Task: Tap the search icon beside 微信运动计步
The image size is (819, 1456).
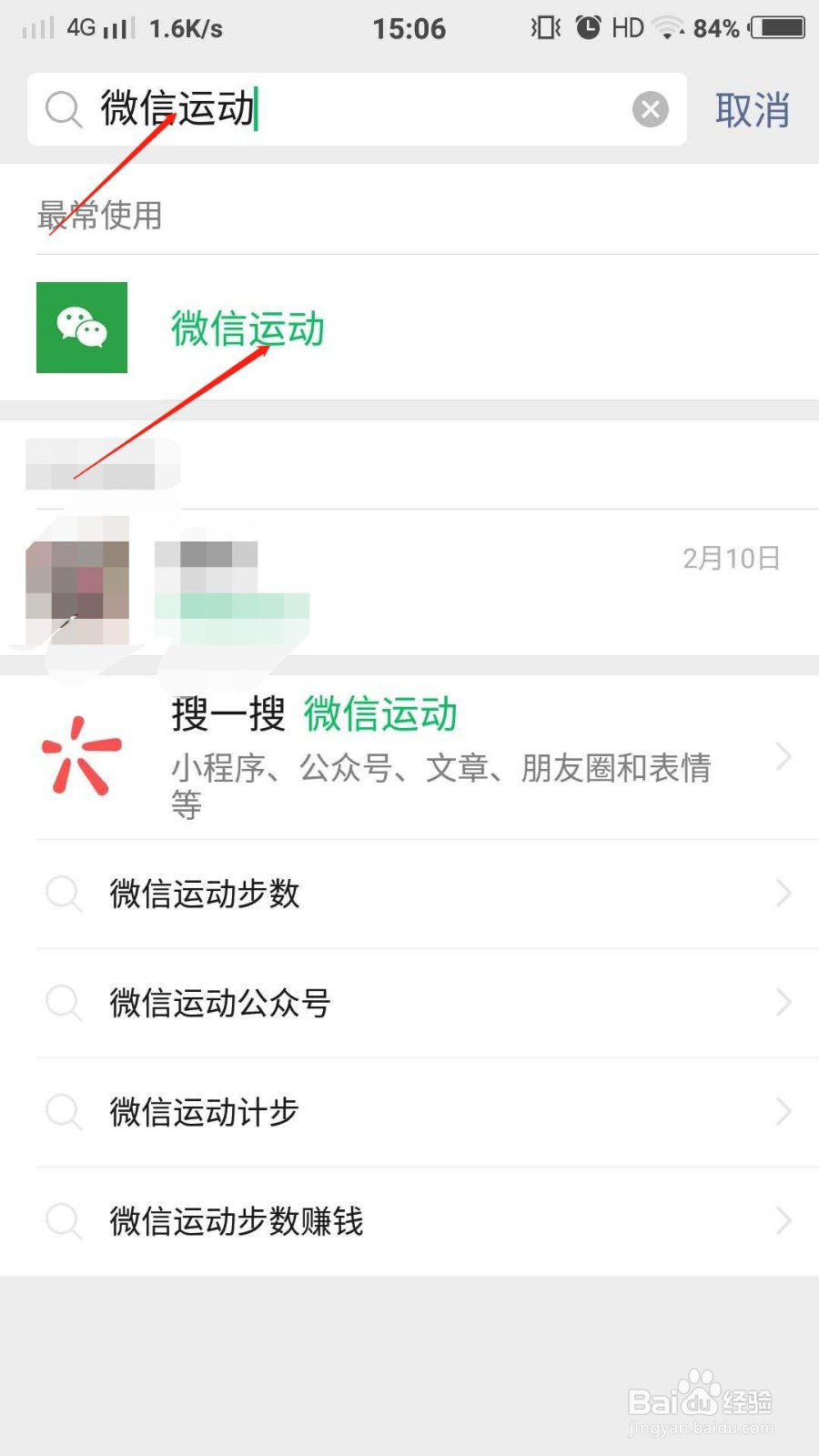Action: pyautogui.click(x=62, y=1112)
